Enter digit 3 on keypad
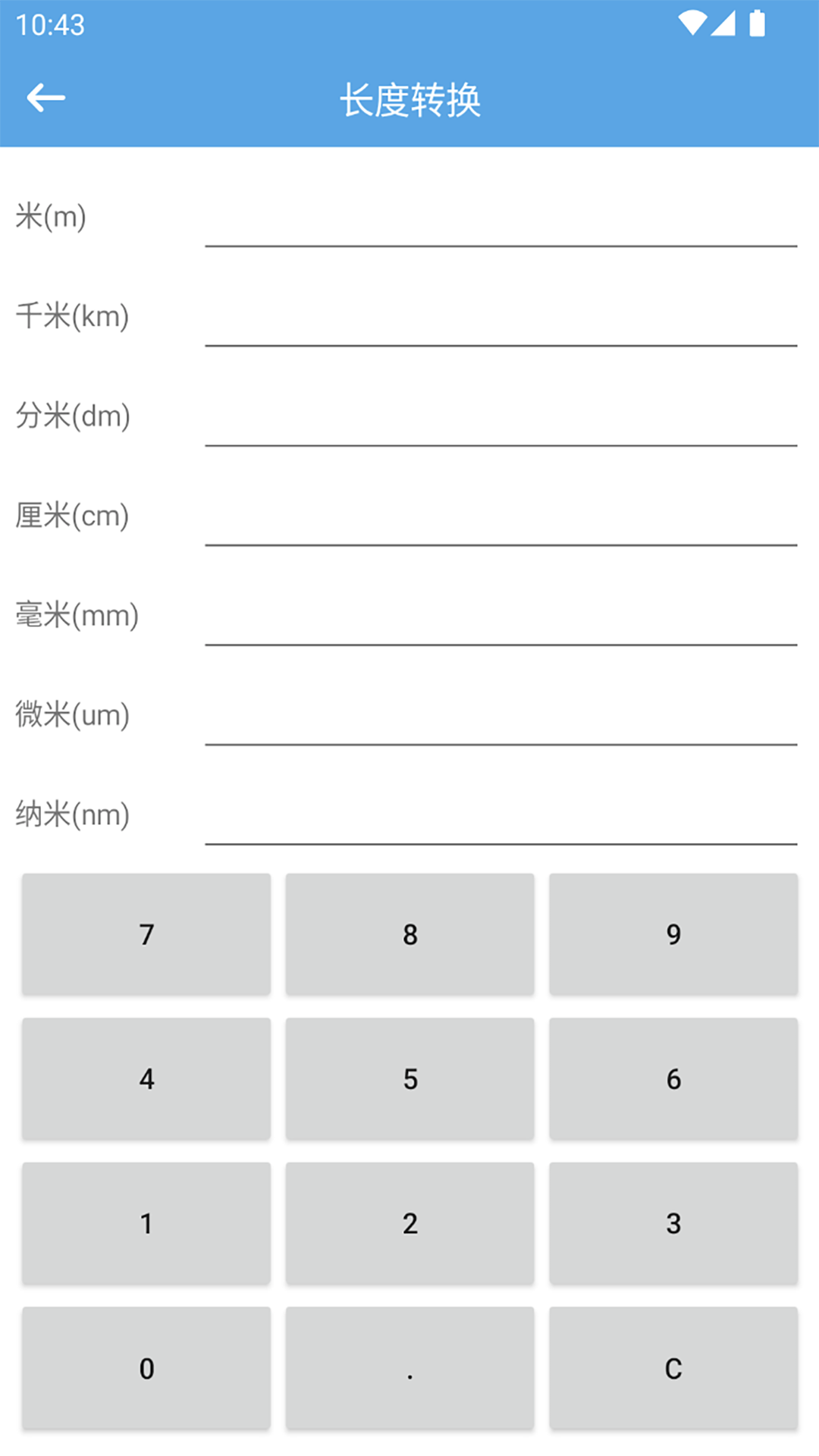 pyautogui.click(x=673, y=1223)
